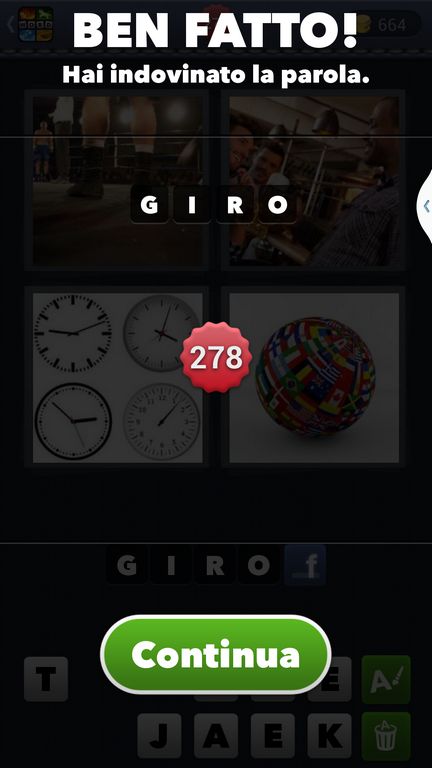Open the side panel arrow tab

tap(425, 206)
